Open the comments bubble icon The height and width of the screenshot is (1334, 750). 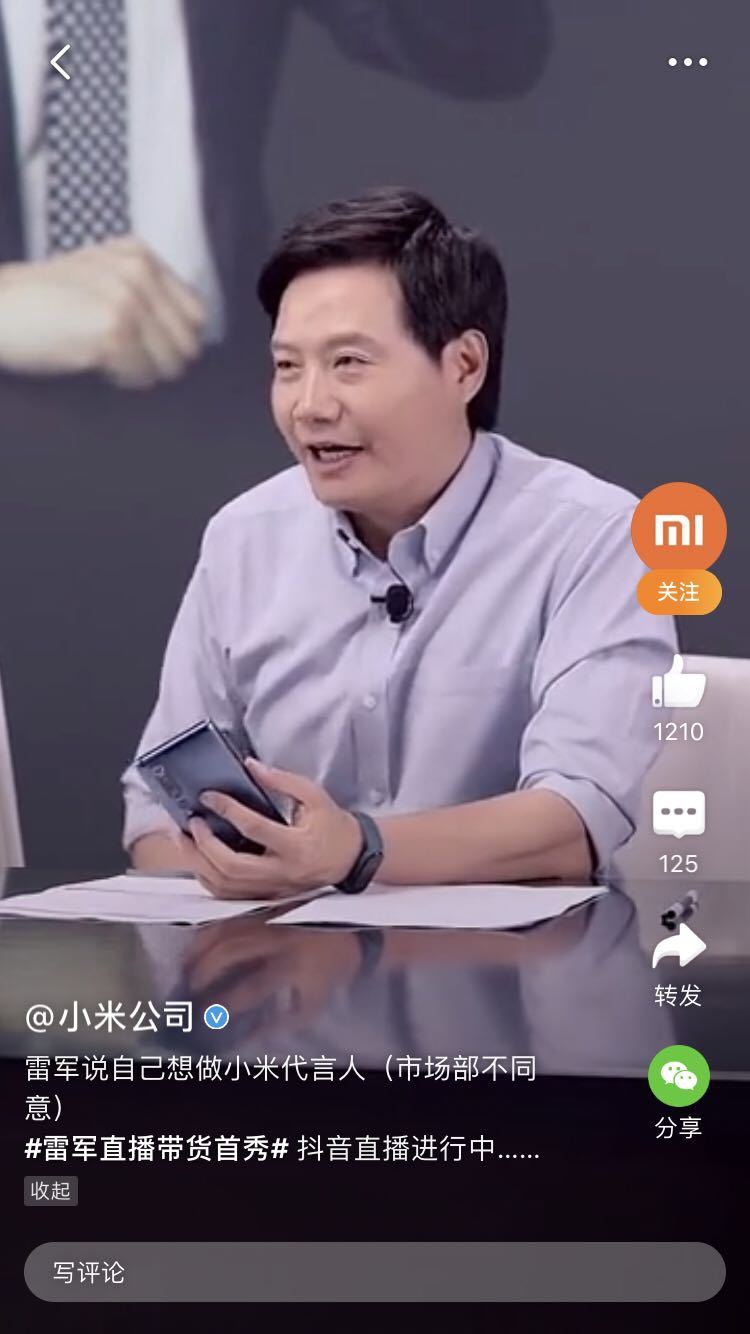[679, 814]
